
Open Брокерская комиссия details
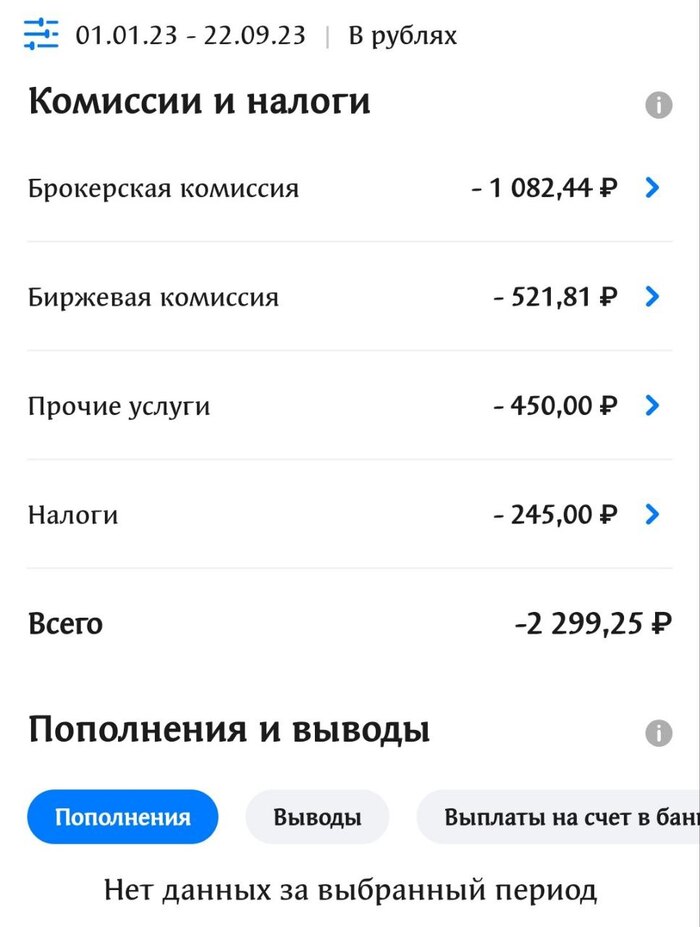click(x=652, y=188)
